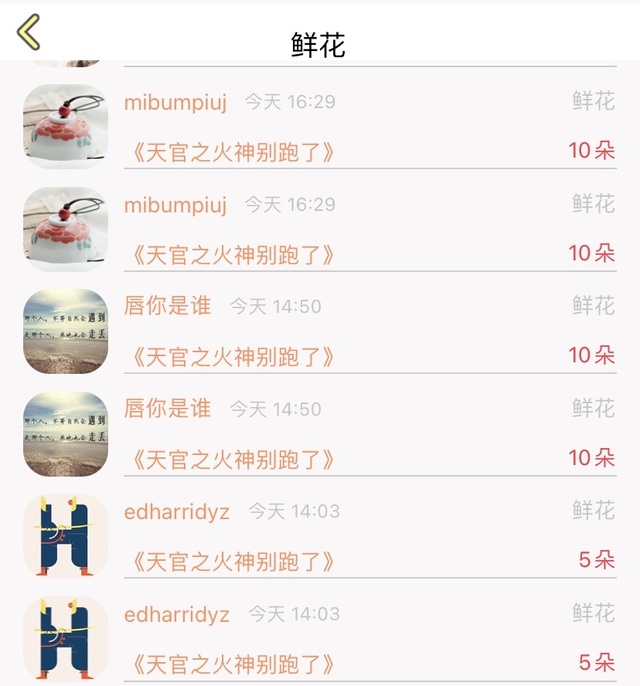Screen dimensions: 640x686
Task: Open book title in second mibumpiuj record
Action: click(232, 255)
